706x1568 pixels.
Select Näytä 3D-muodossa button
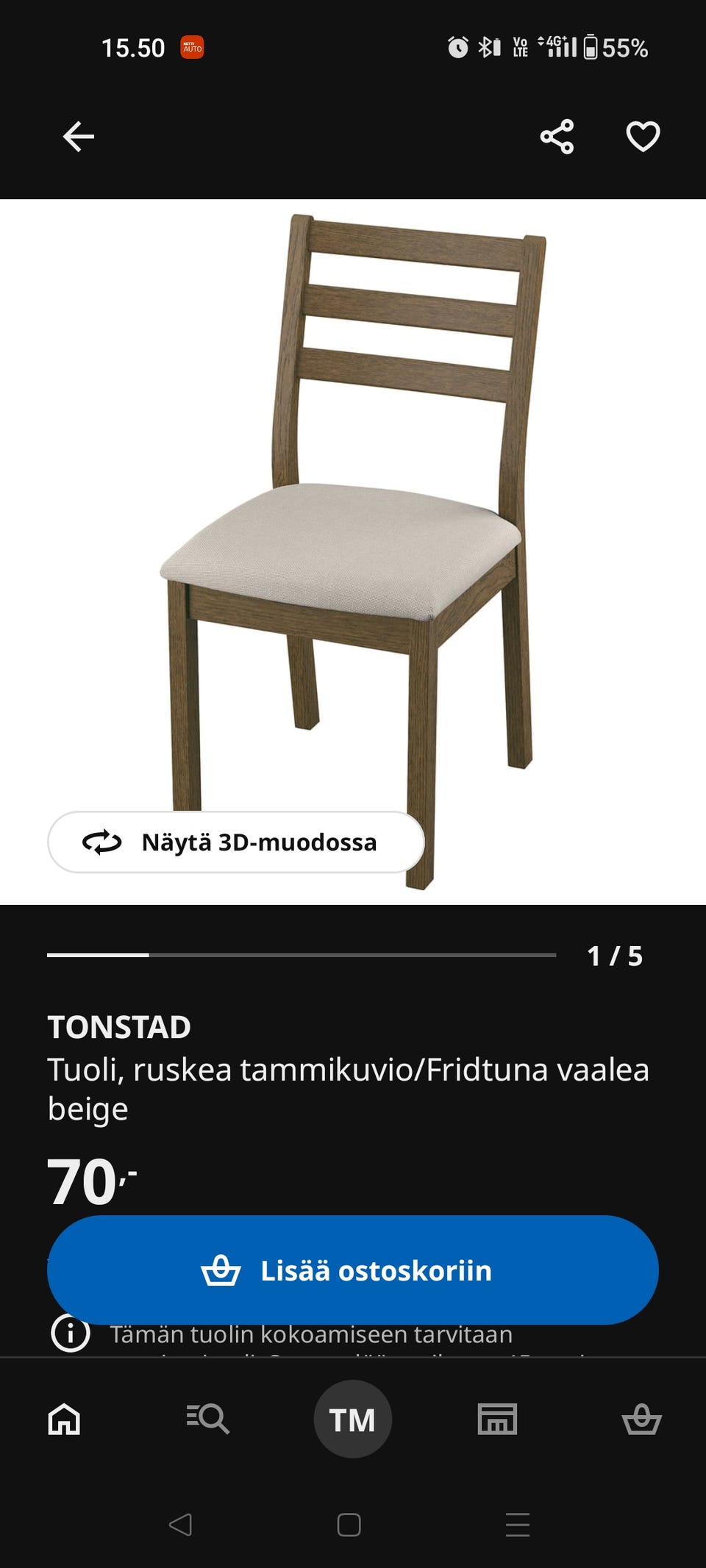[235, 843]
